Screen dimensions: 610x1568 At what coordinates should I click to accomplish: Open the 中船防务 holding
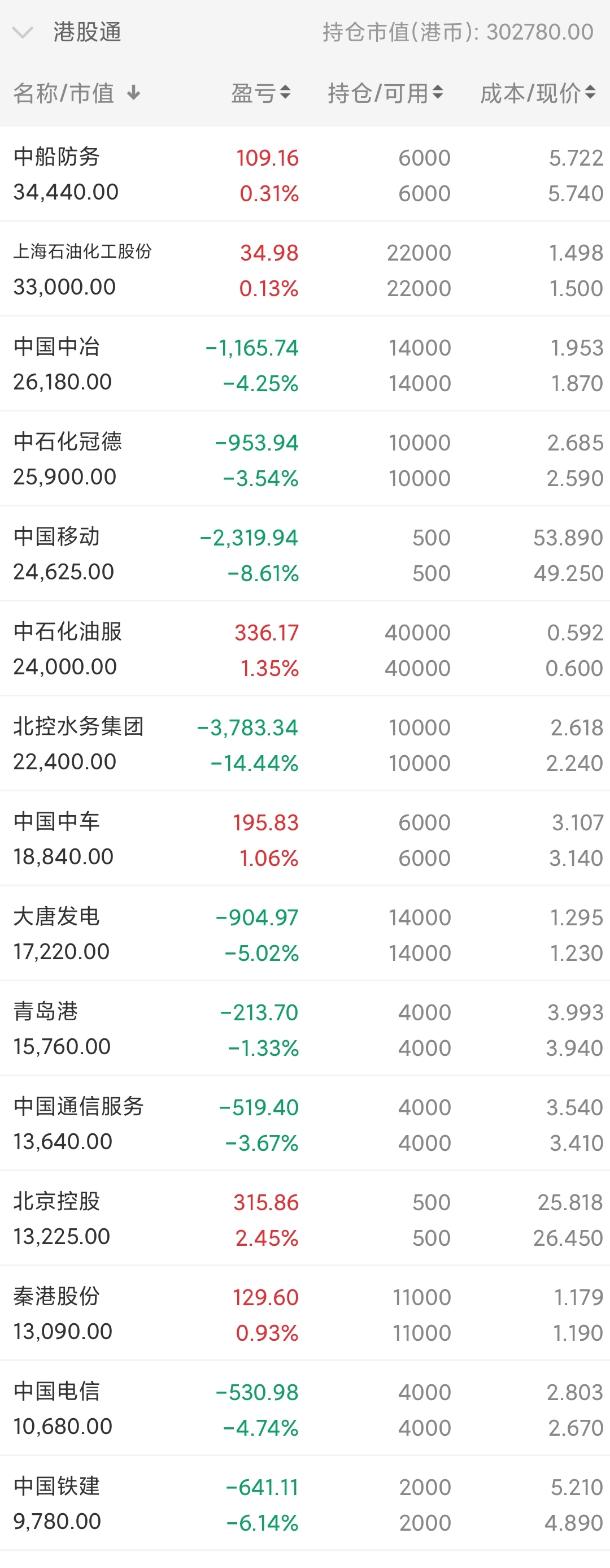pyautogui.click(x=304, y=175)
